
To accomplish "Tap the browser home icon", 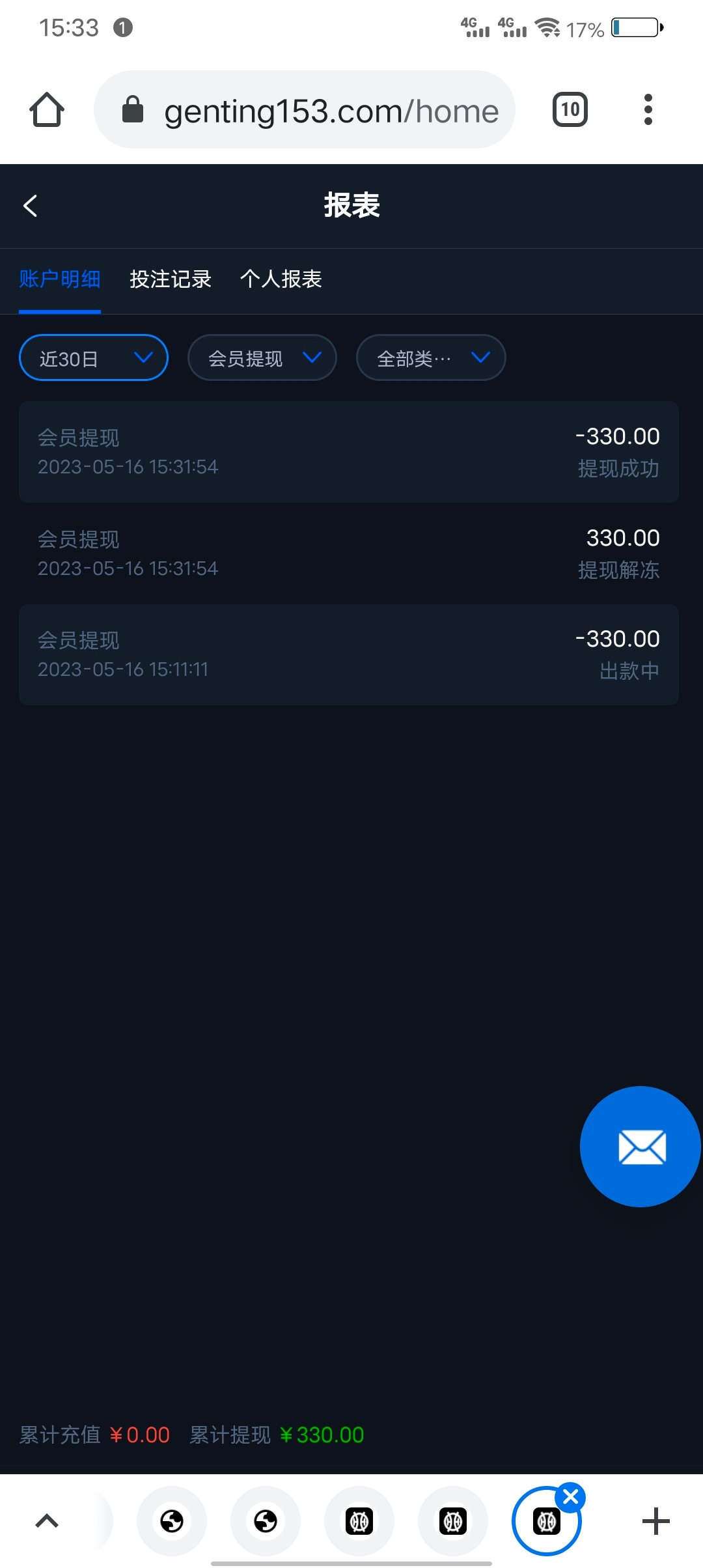I will [47, 109].
